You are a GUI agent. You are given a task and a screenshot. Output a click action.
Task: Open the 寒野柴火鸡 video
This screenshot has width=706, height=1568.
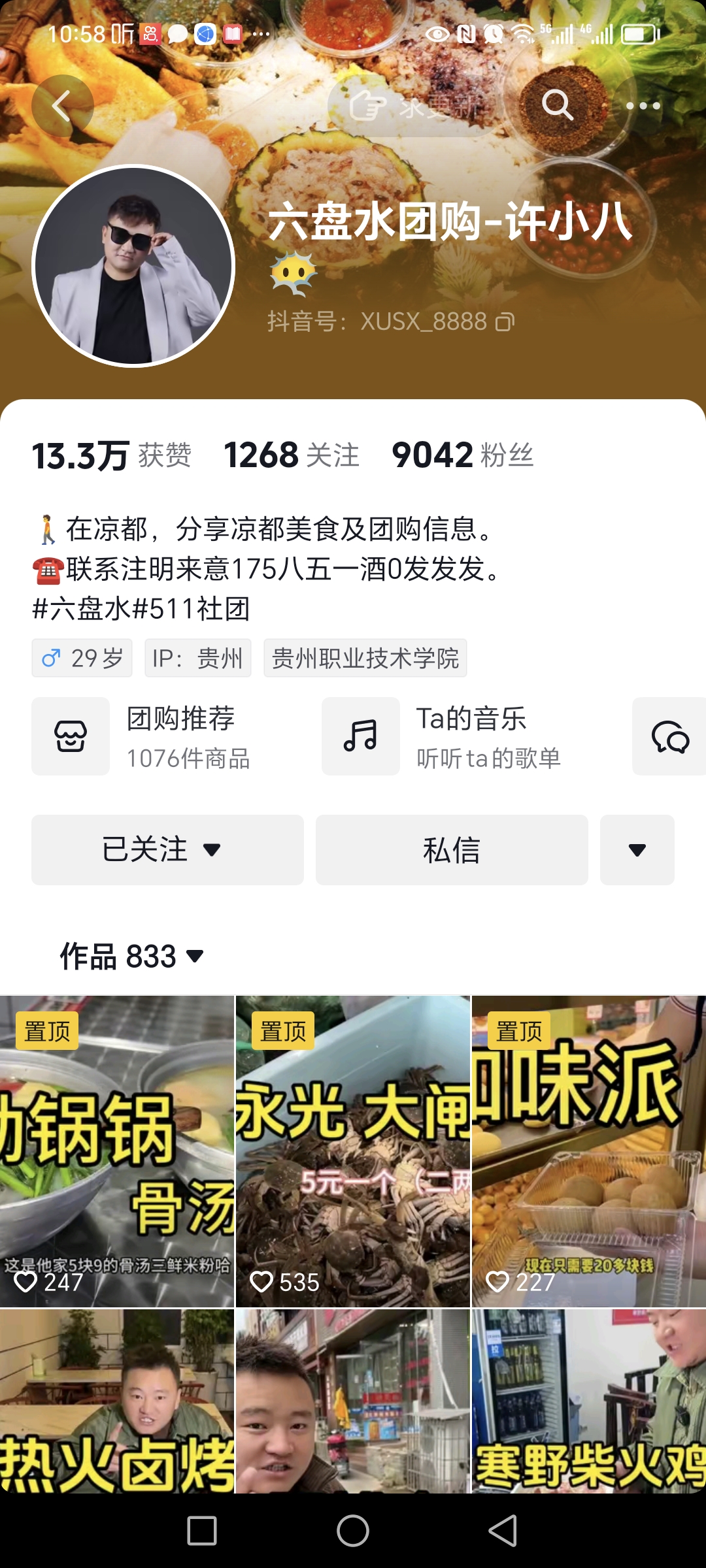pyautogui.click(x=588, y=1401)
